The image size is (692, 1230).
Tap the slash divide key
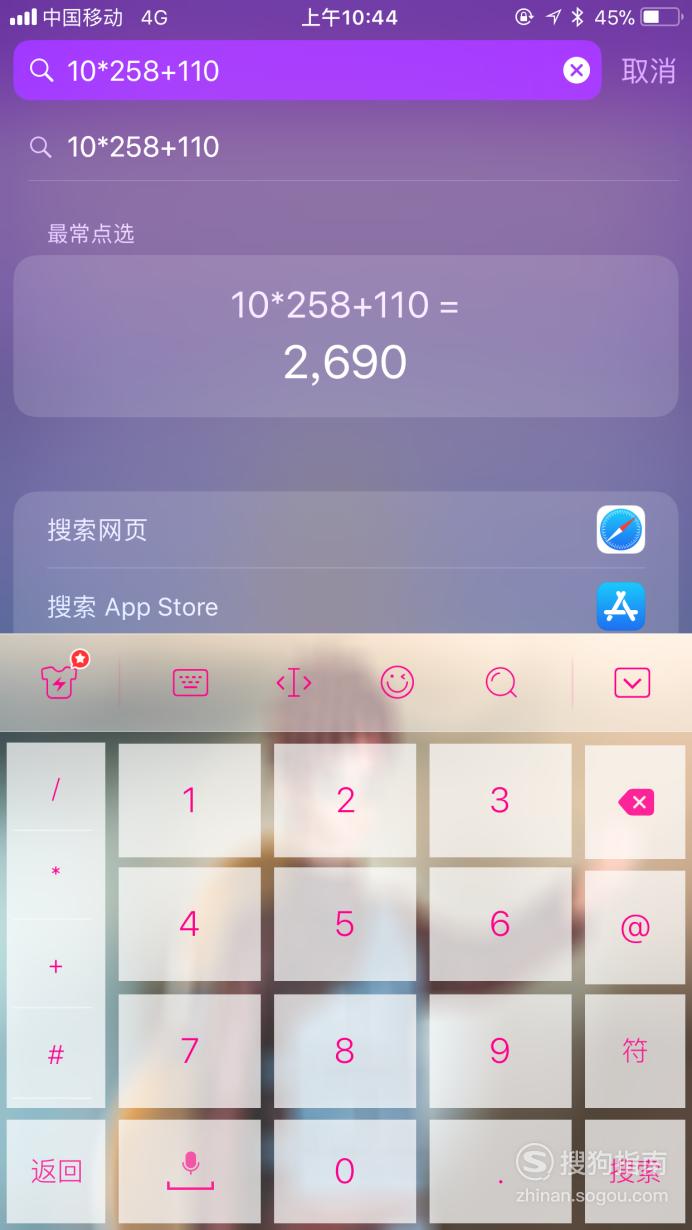tap(56, 790)
